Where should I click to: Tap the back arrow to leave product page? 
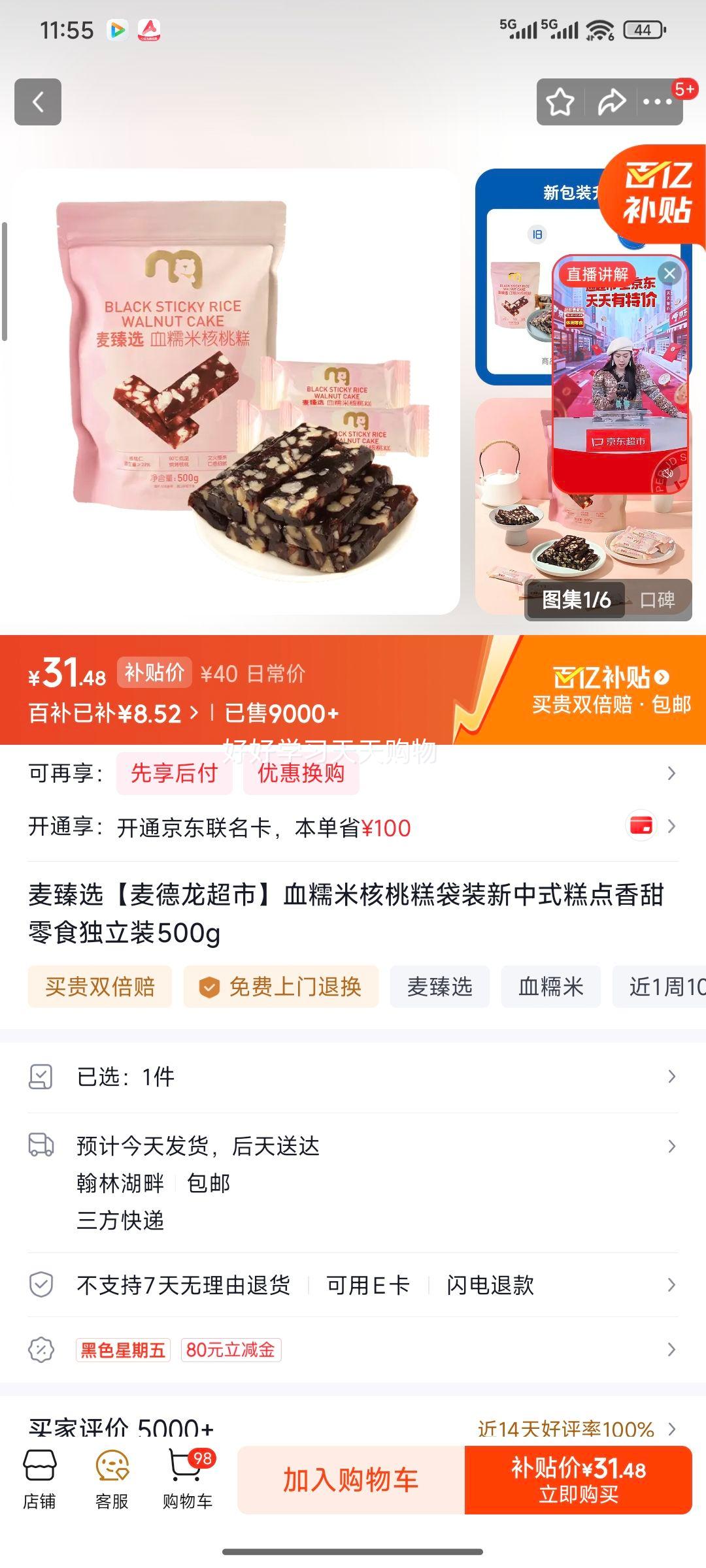[x=38, y=102]
